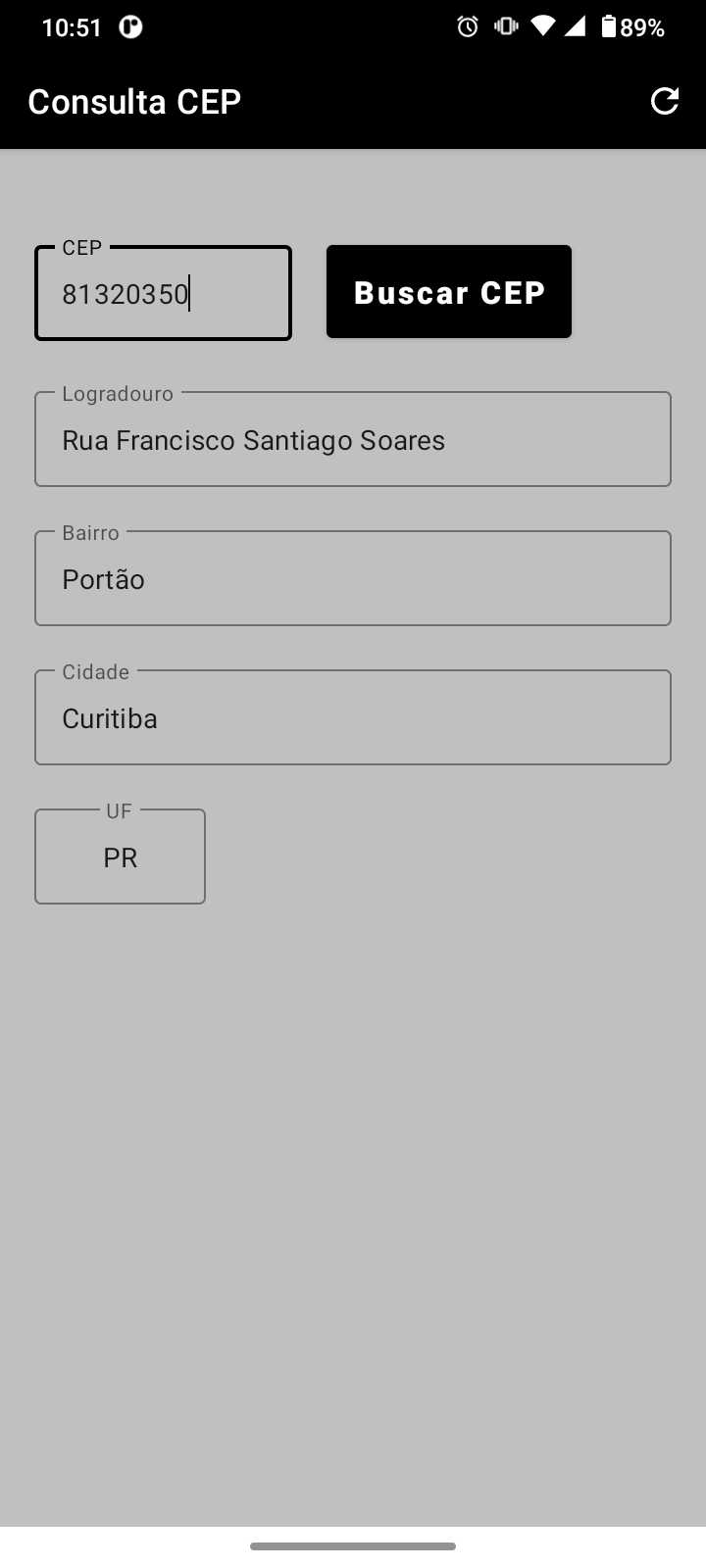Tap the Bairro field containing Portão
This screenshot has height=1568, width=706.
(353, 578)
